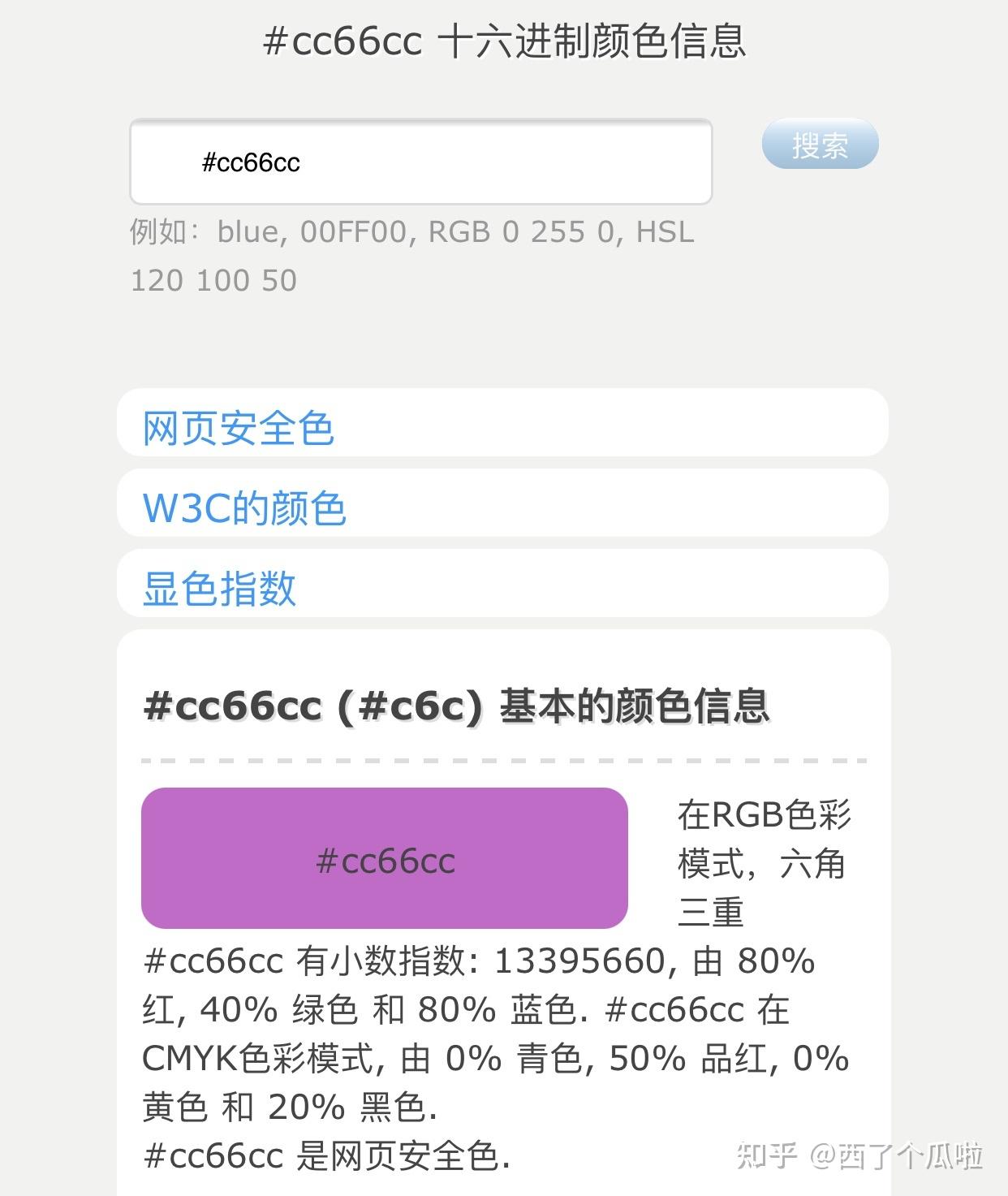The height and width of the screenshot is (1196, 1008).
Task: Click the CMYK color description text
Action: pos(495,1058)
